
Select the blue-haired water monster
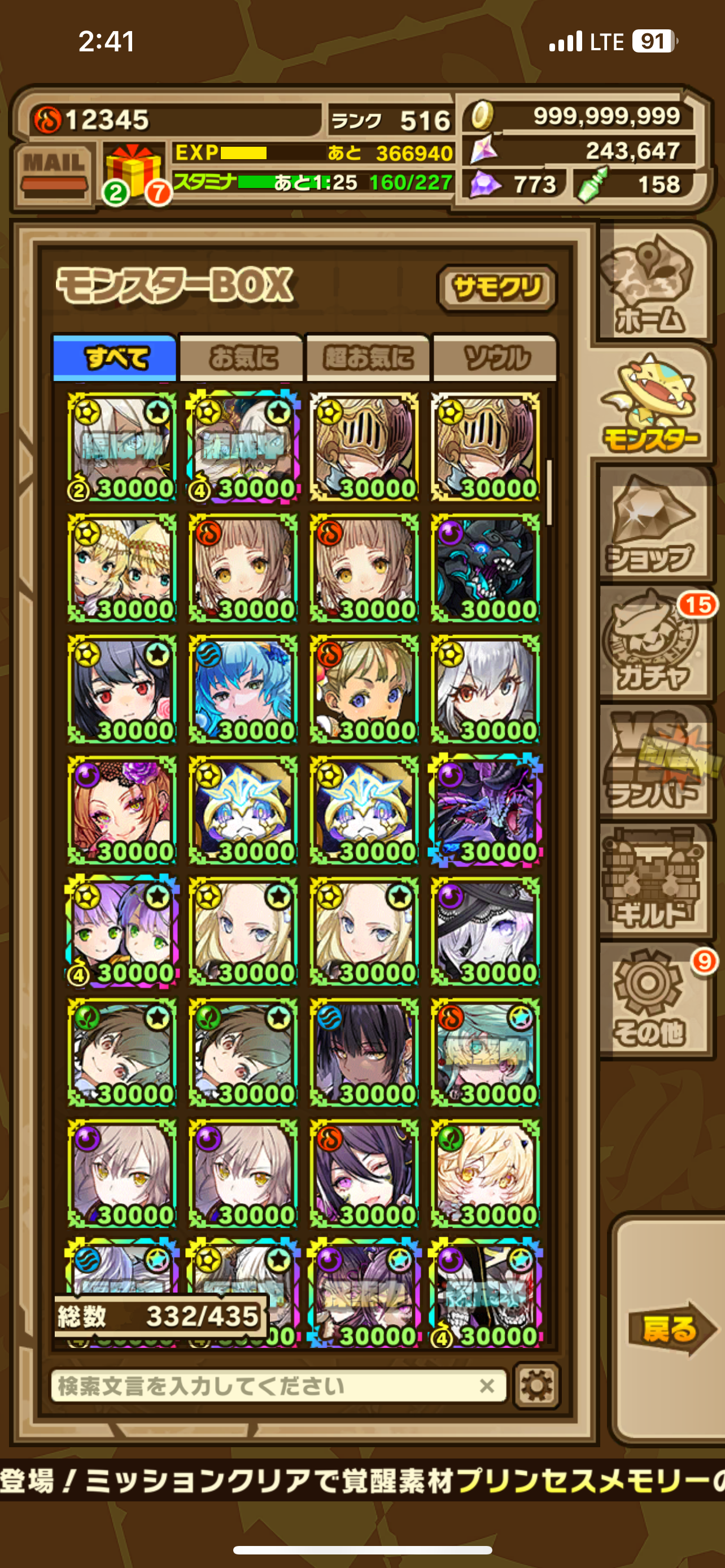click(x=243, y=689)
